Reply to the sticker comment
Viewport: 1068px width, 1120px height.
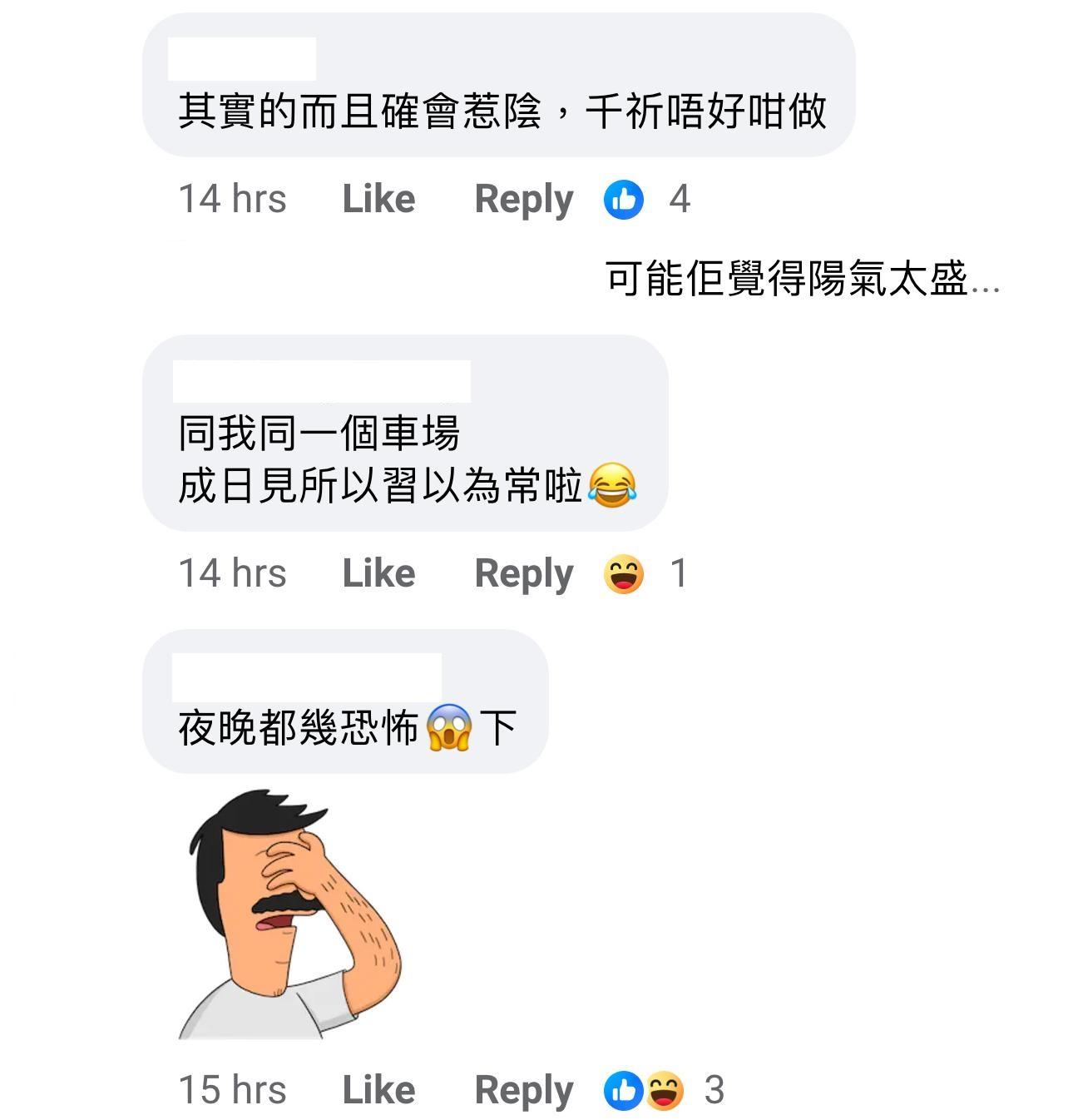click(x=523, y=1088)
